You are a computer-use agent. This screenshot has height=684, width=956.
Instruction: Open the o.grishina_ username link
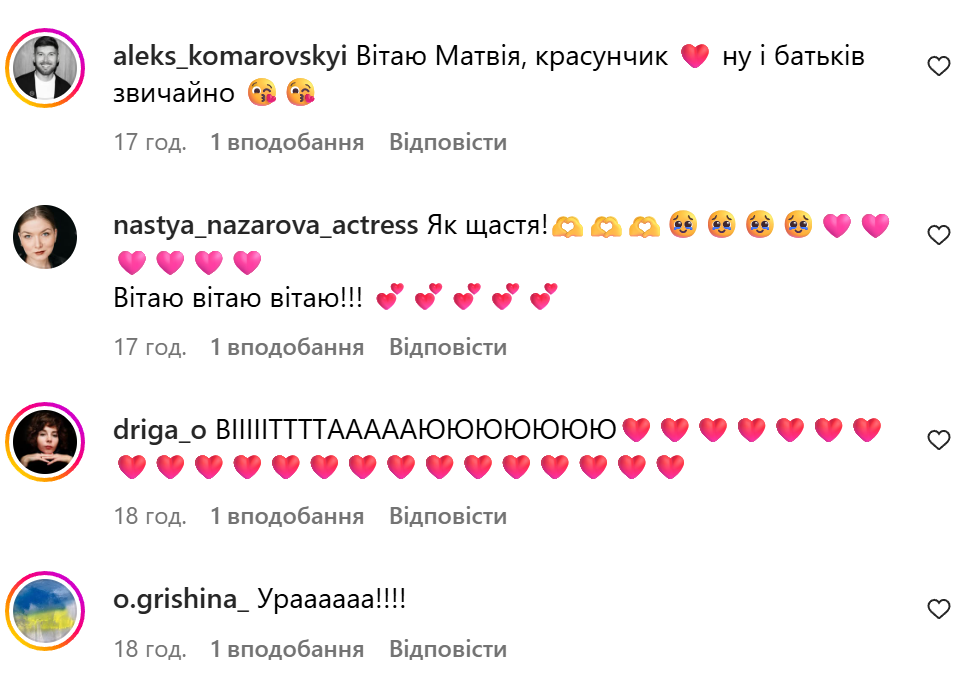tap(182, 599)
